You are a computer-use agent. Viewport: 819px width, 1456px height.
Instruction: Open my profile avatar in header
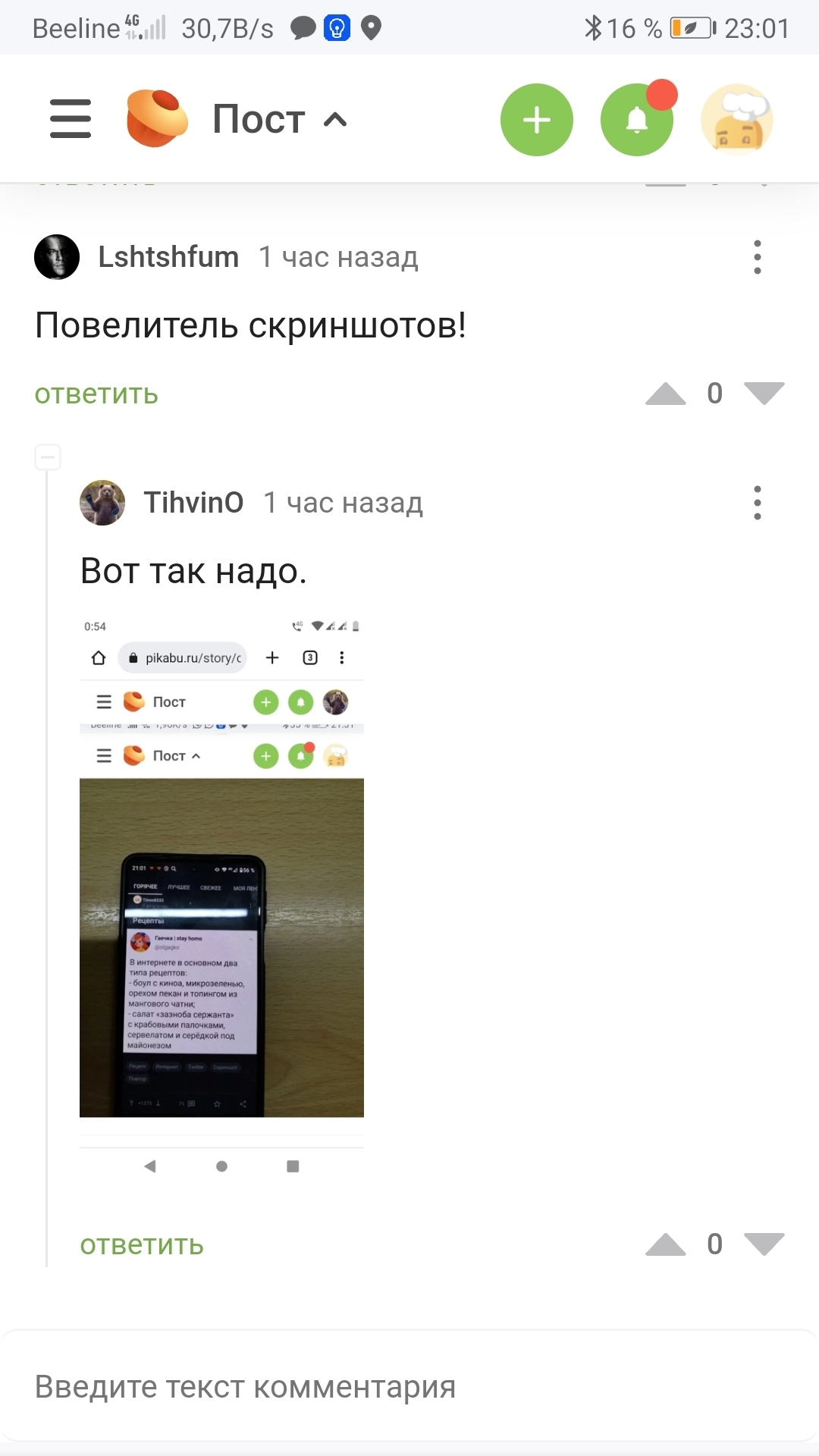click(x=736, y=120)
